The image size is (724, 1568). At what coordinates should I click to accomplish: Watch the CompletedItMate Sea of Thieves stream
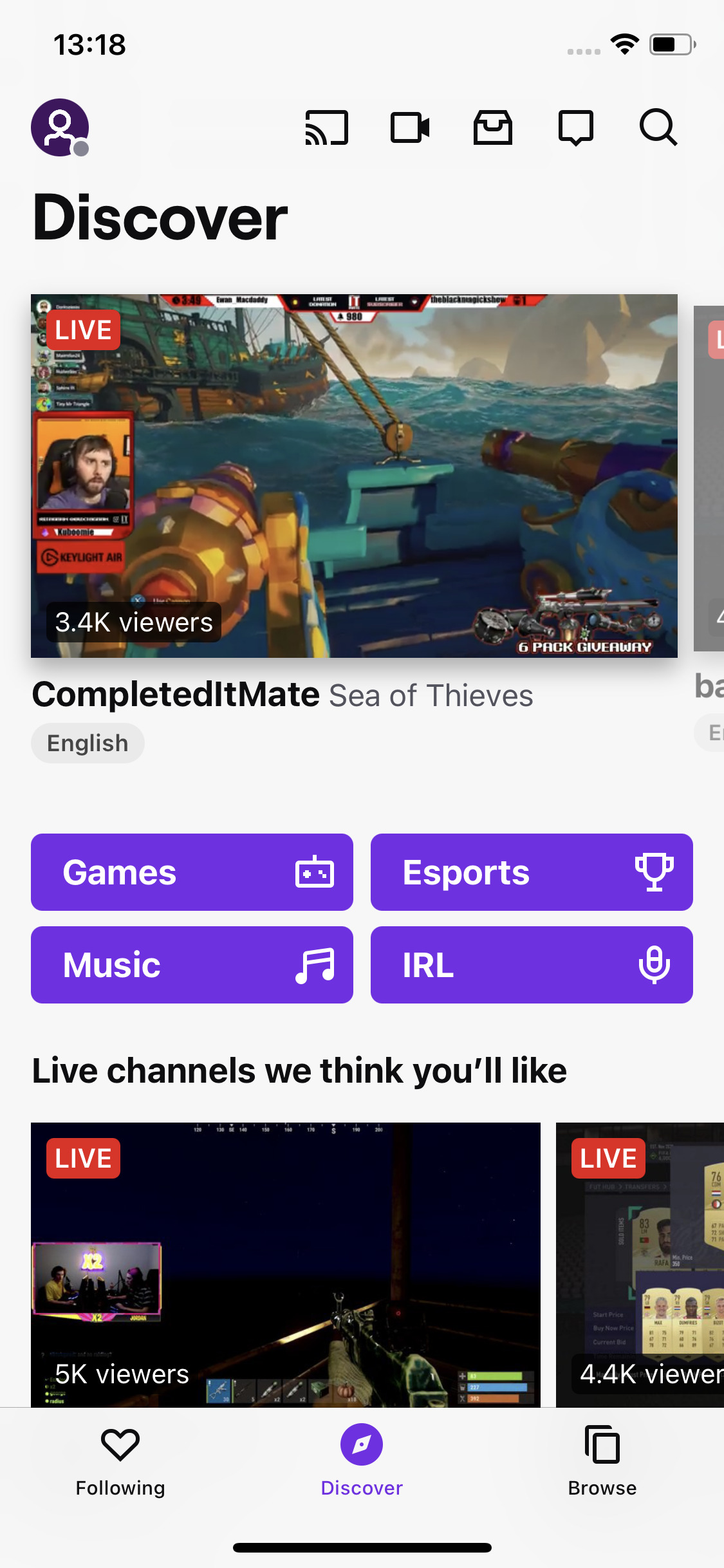[354, 476]
